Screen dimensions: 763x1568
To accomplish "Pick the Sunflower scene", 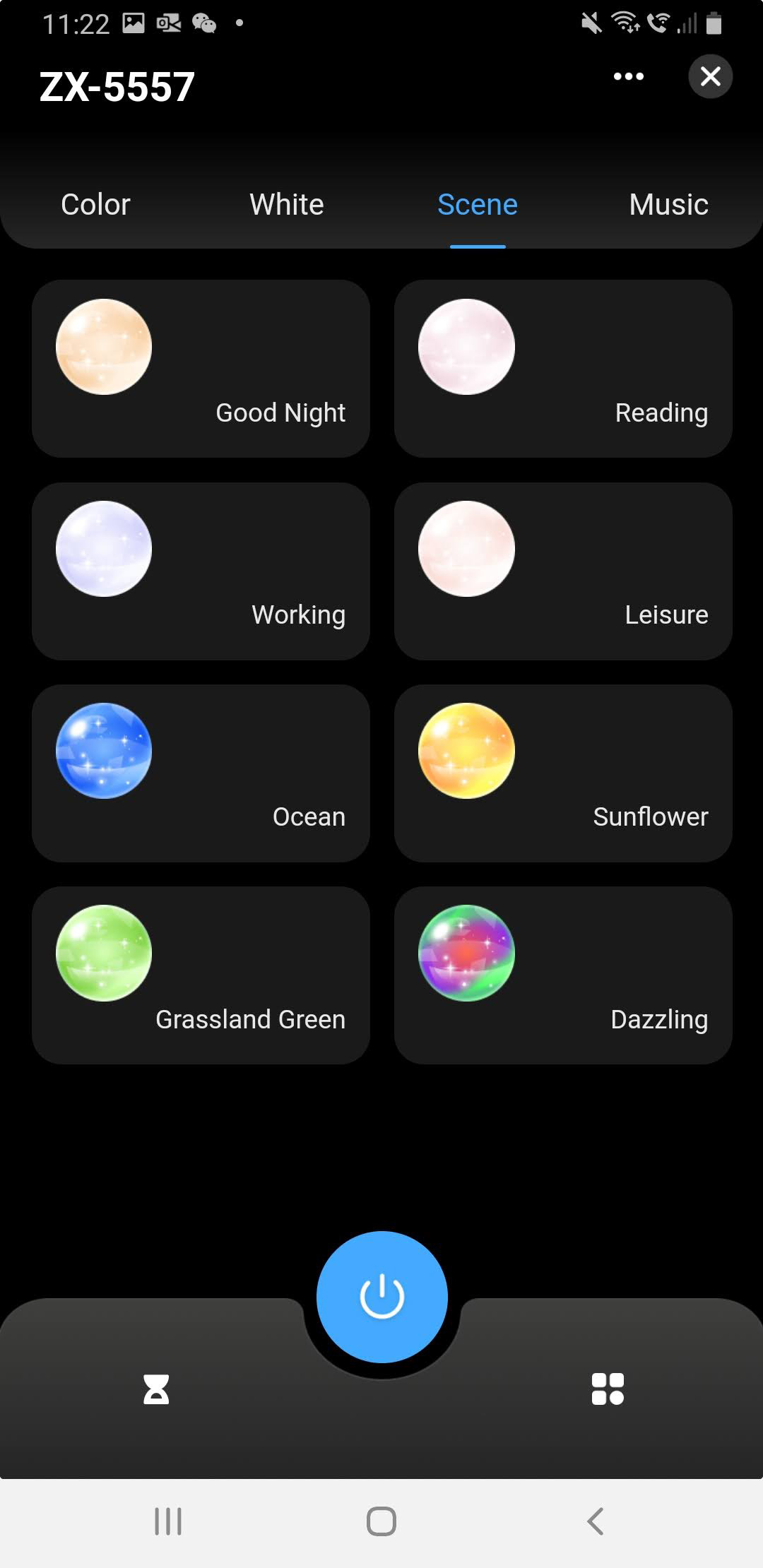I will [563, 773].
